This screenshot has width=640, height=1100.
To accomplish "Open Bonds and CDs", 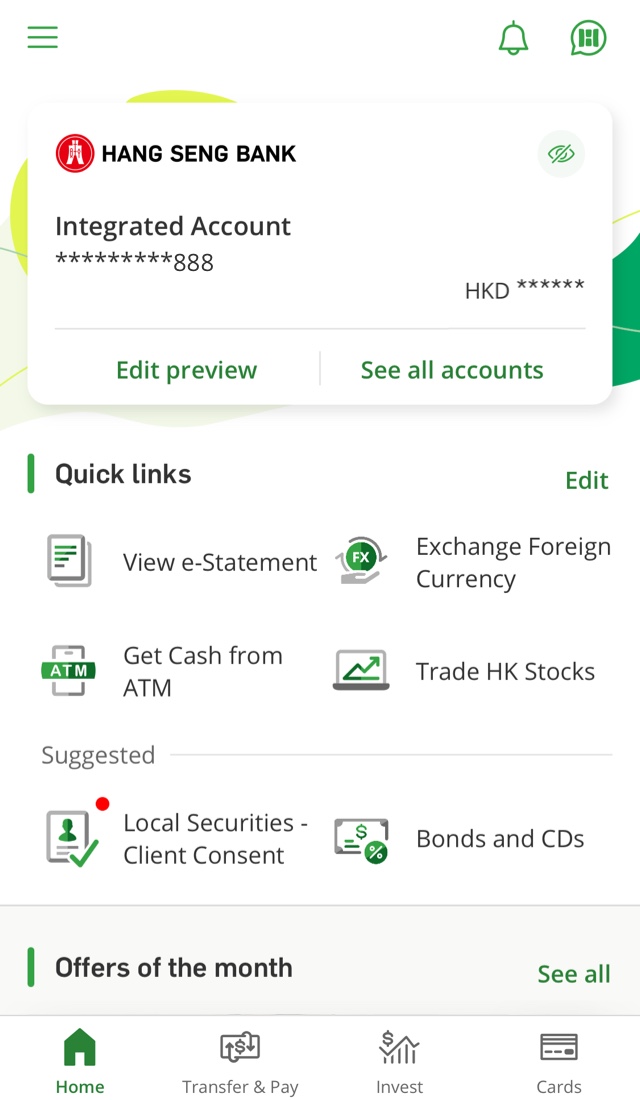I will tap(459, 838).
